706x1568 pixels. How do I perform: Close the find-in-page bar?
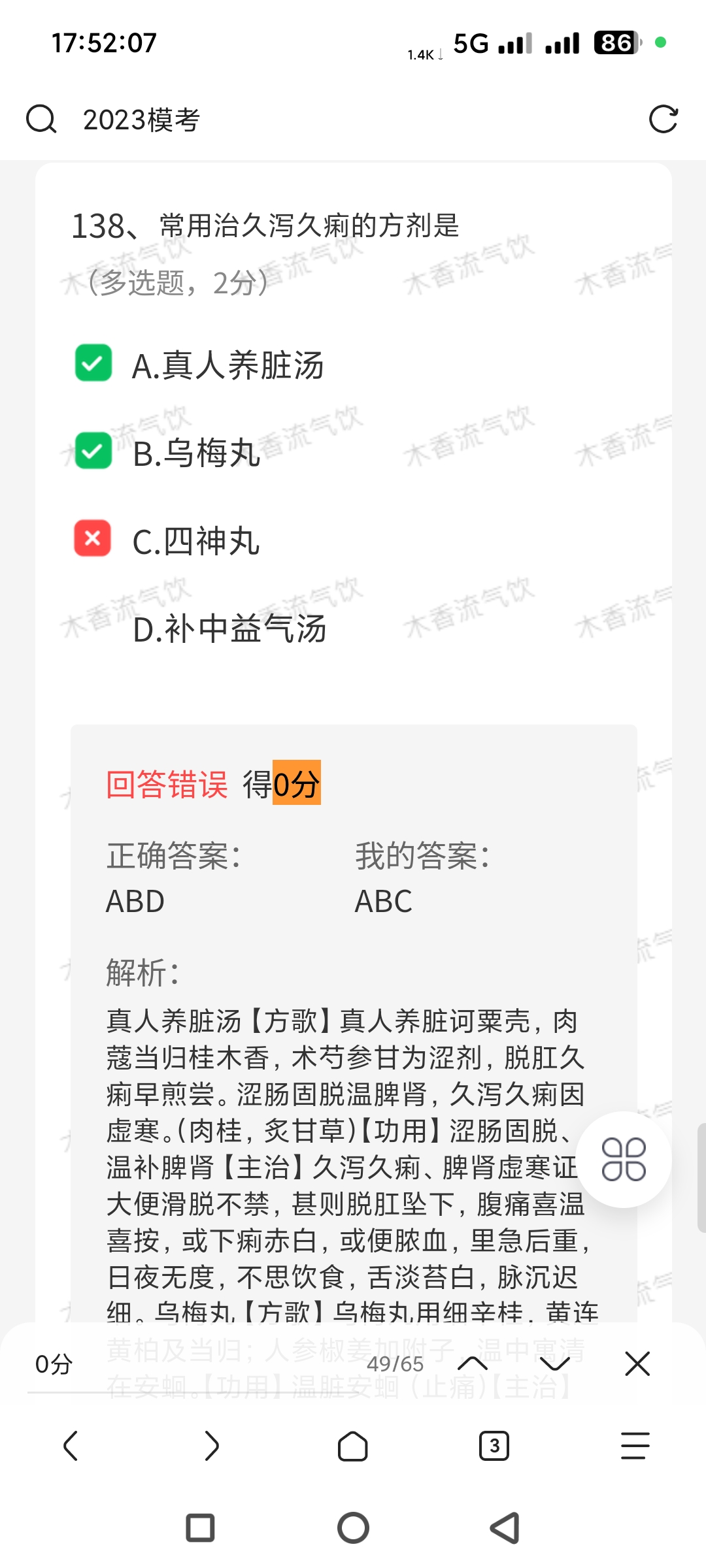click(x=637, y=1364)
